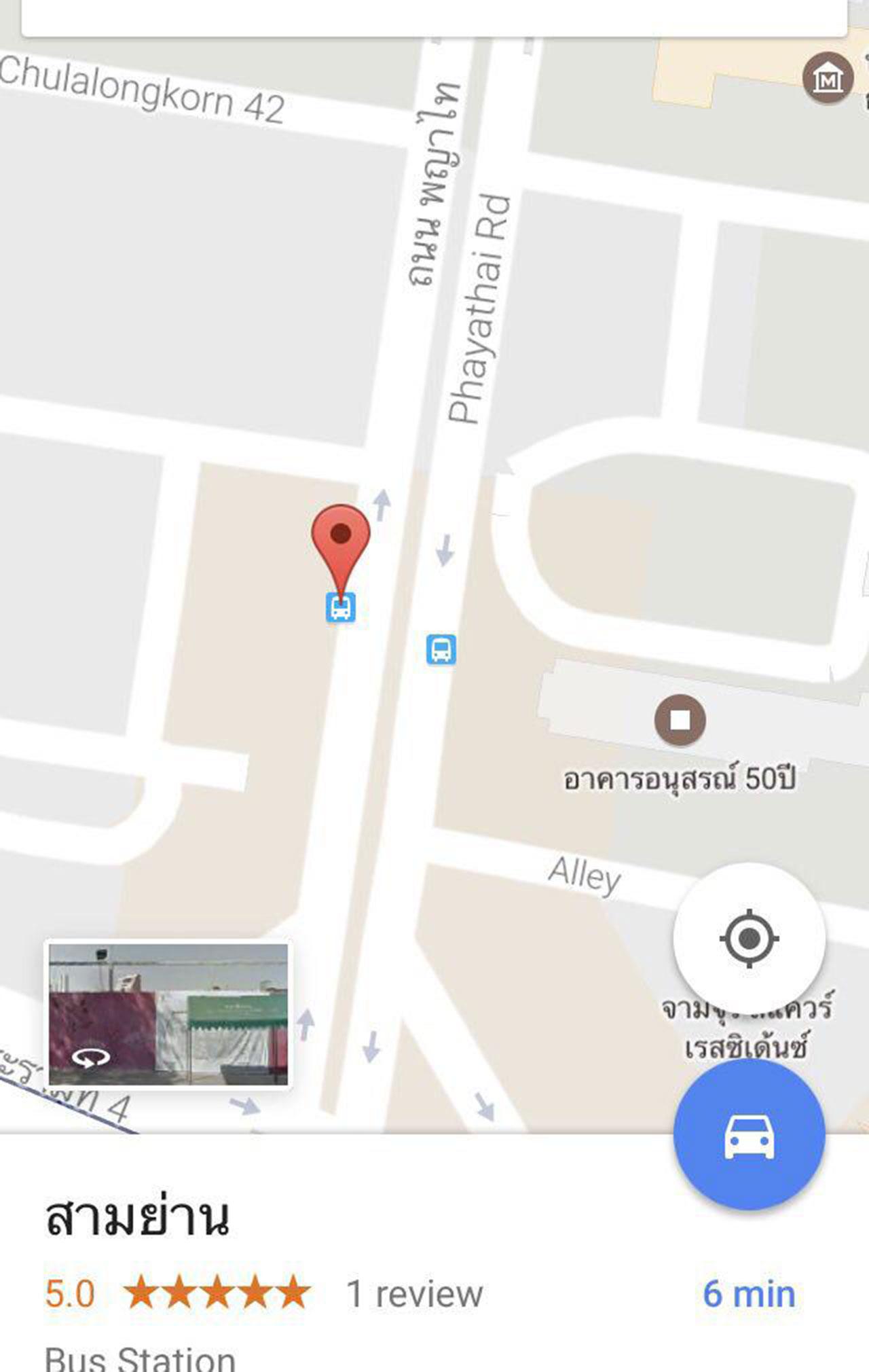
Task: Open อาคารอนุสรณ์ 50ปี place marker
Action: pyautogui.click(x=680, y=720)
